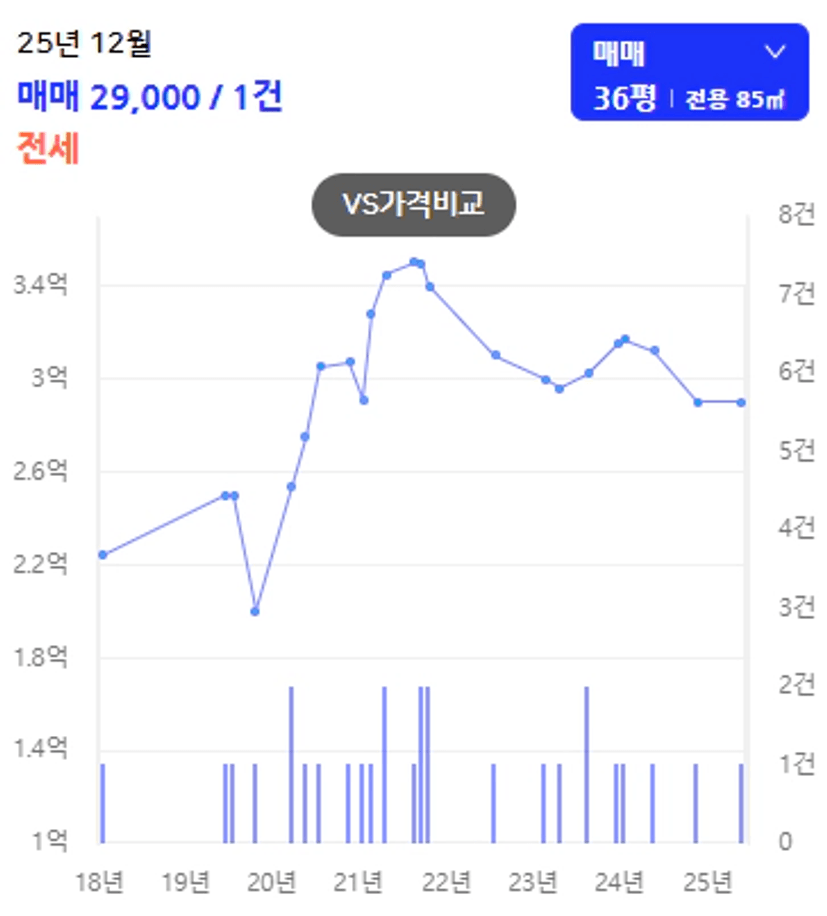Viewport: 827px width, 916px height.
Task: Toggle the 전세 price series
Action: (x=48, y=149)
